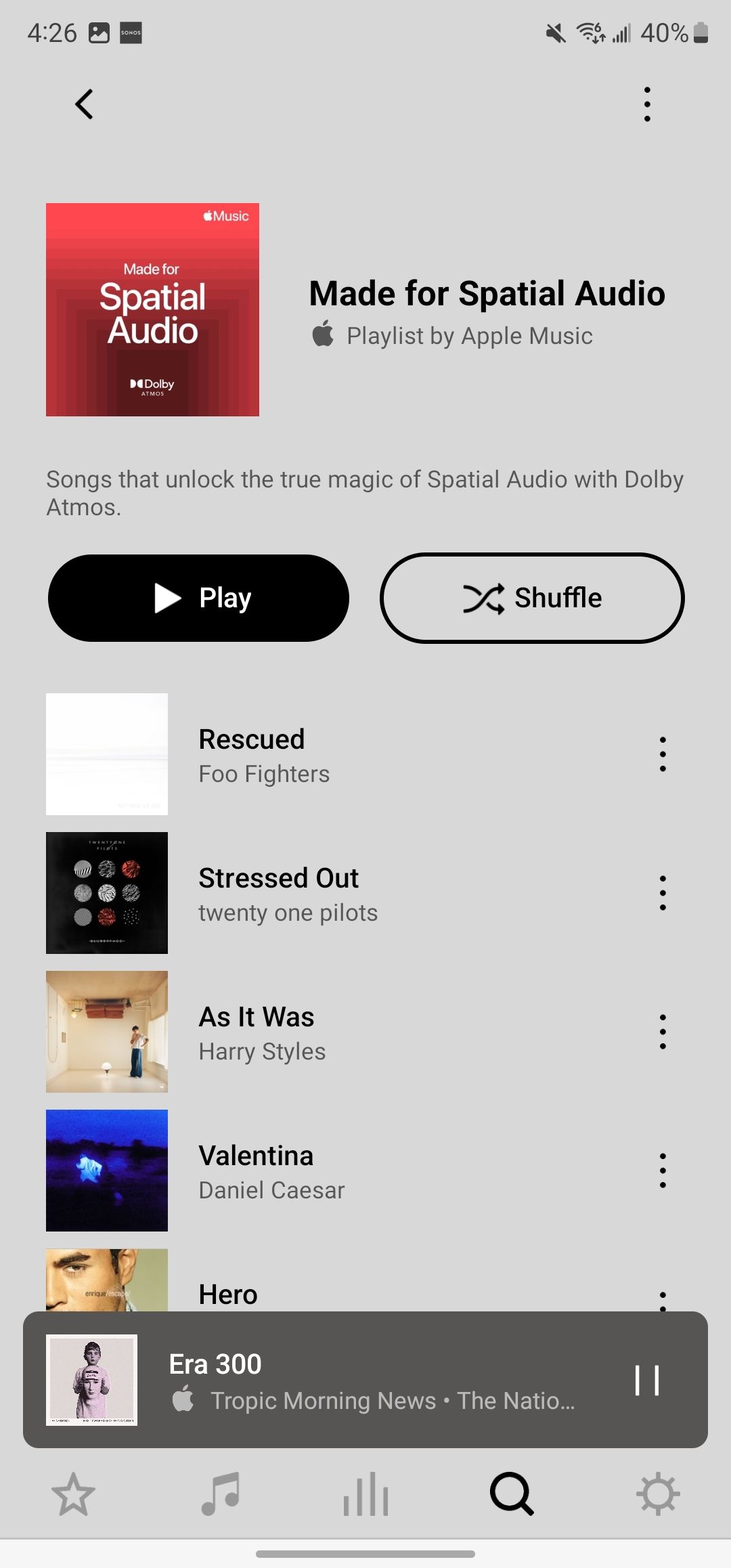Start Valentina by Daniel Caesar

pyautogui.click(x=271, y=1171)
